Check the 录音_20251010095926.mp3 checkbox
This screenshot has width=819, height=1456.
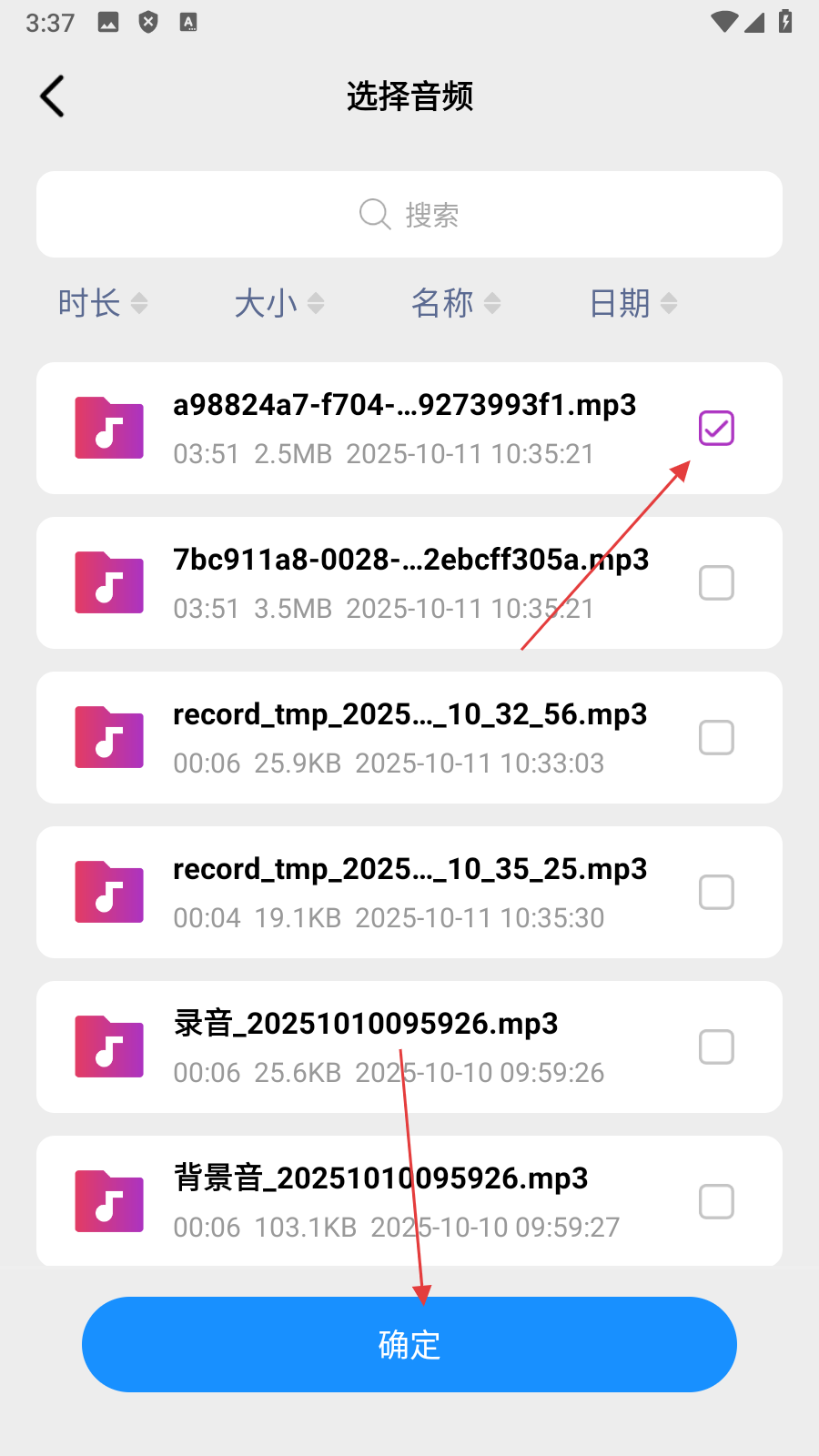(x=716, y=1046)
